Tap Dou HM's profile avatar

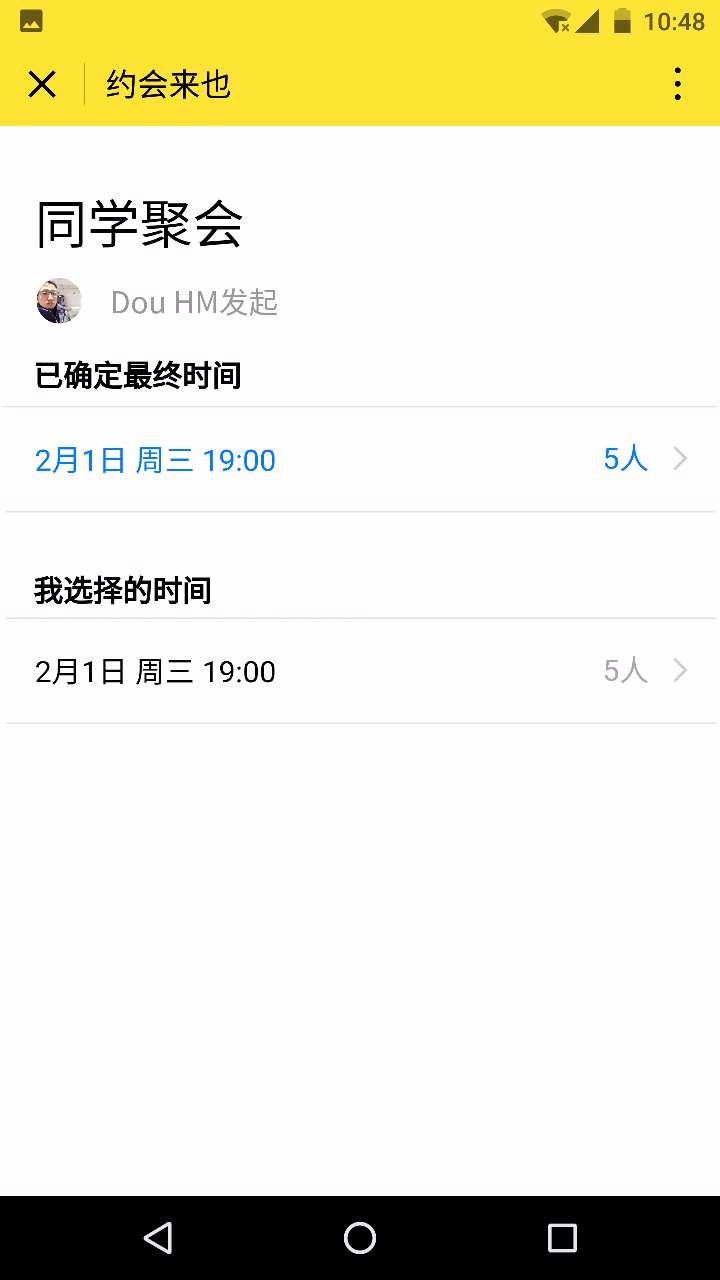(59, 301)
